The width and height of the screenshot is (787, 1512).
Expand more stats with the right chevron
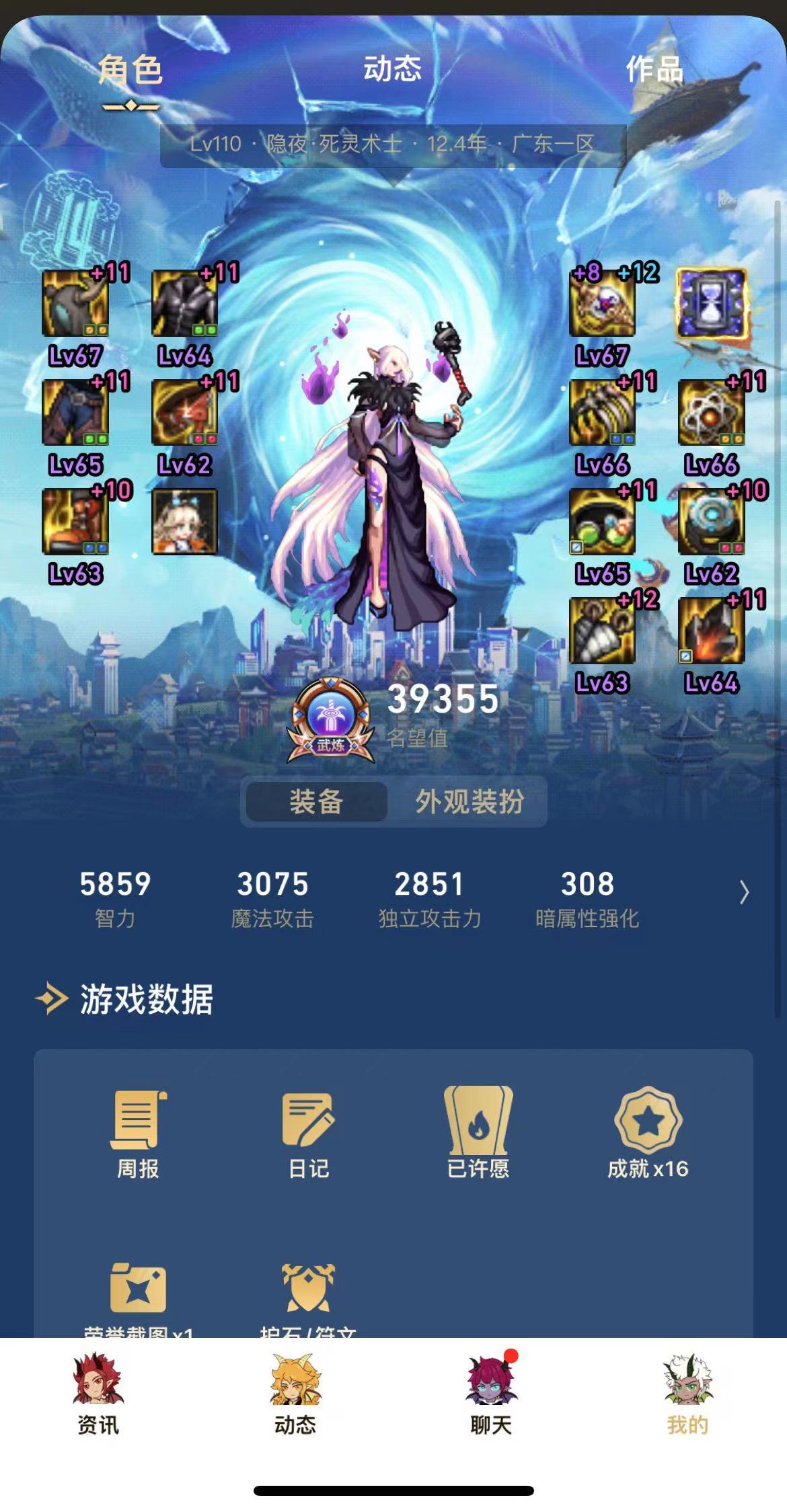(743, 892)
